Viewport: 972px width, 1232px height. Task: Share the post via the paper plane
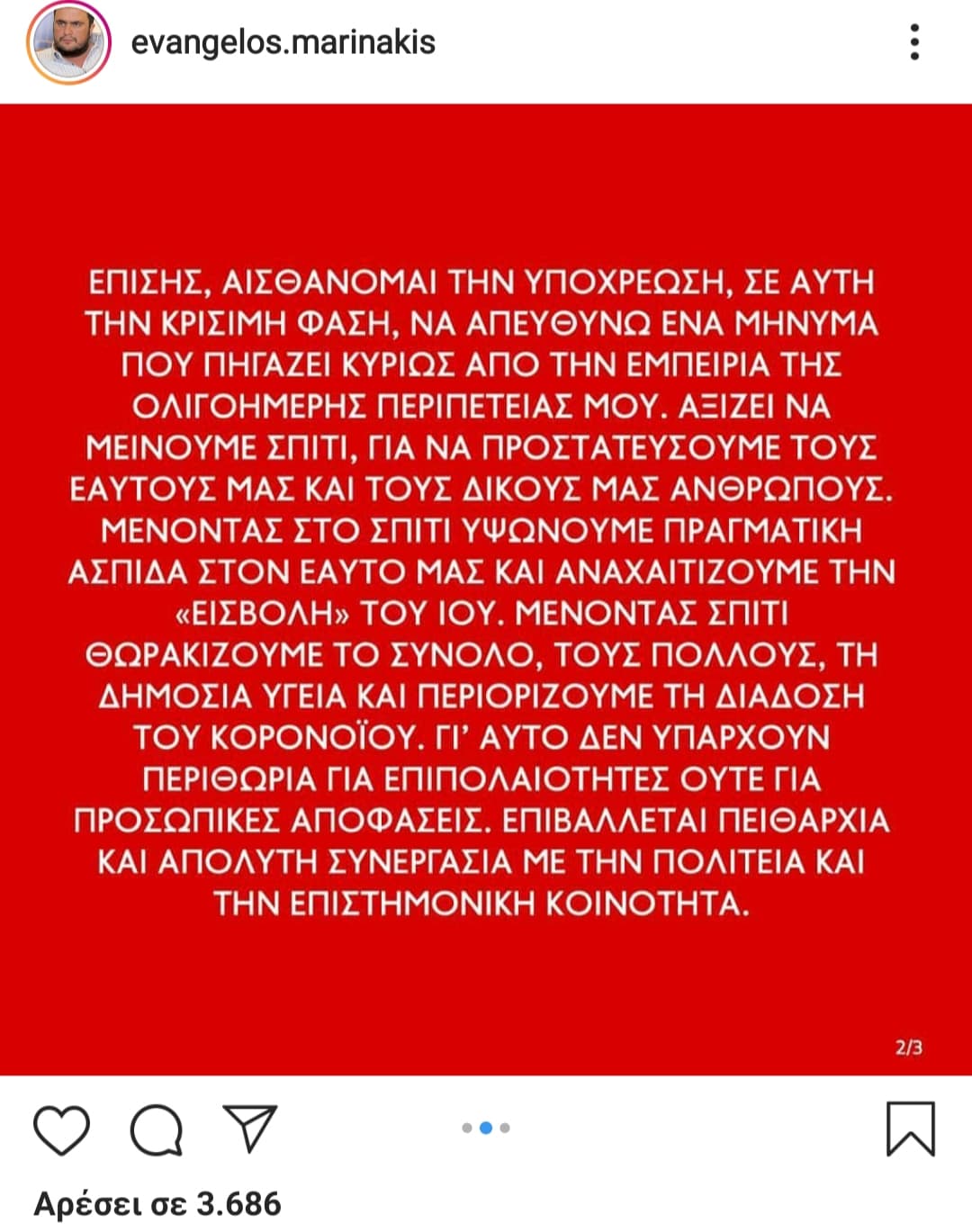point(249,1128)
